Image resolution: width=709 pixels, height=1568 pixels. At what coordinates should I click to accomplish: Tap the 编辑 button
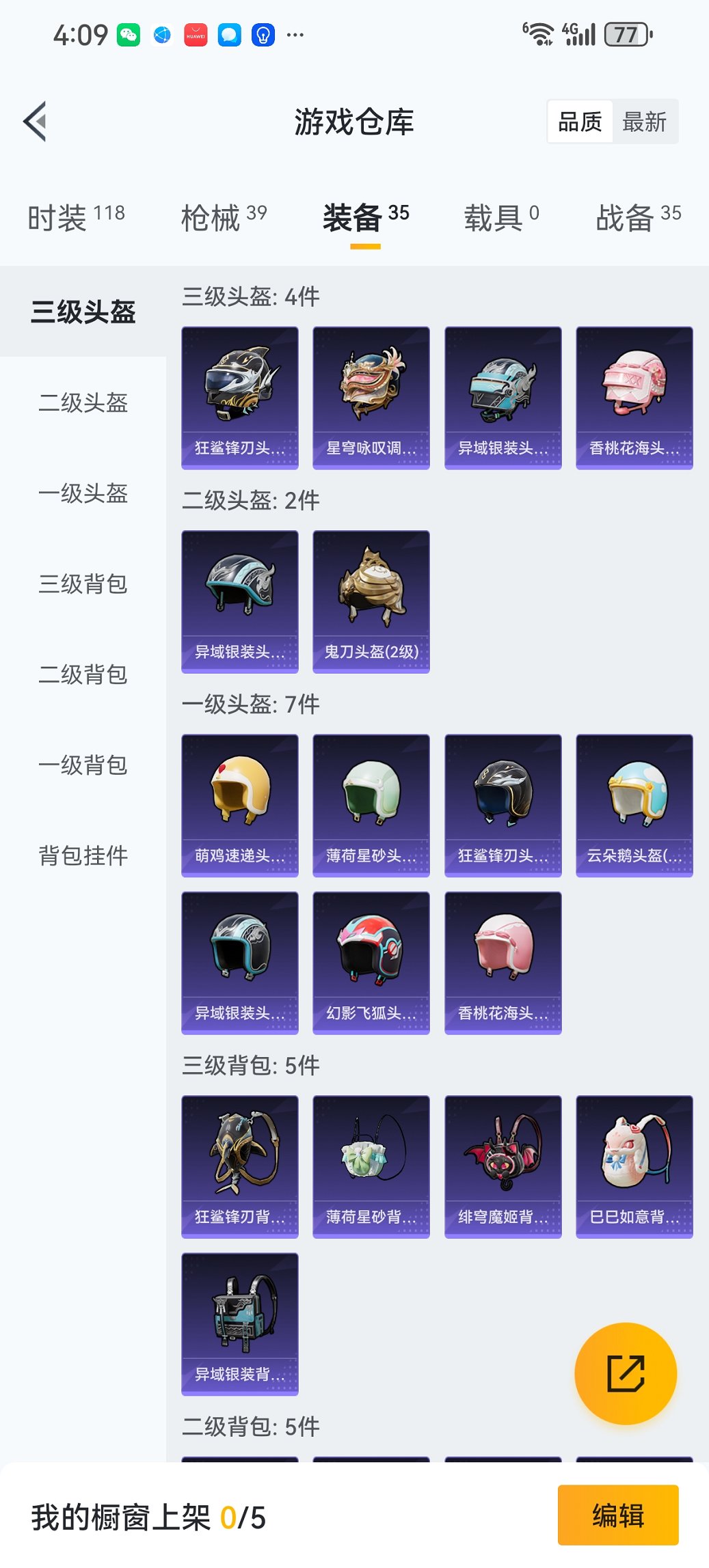617,1515
